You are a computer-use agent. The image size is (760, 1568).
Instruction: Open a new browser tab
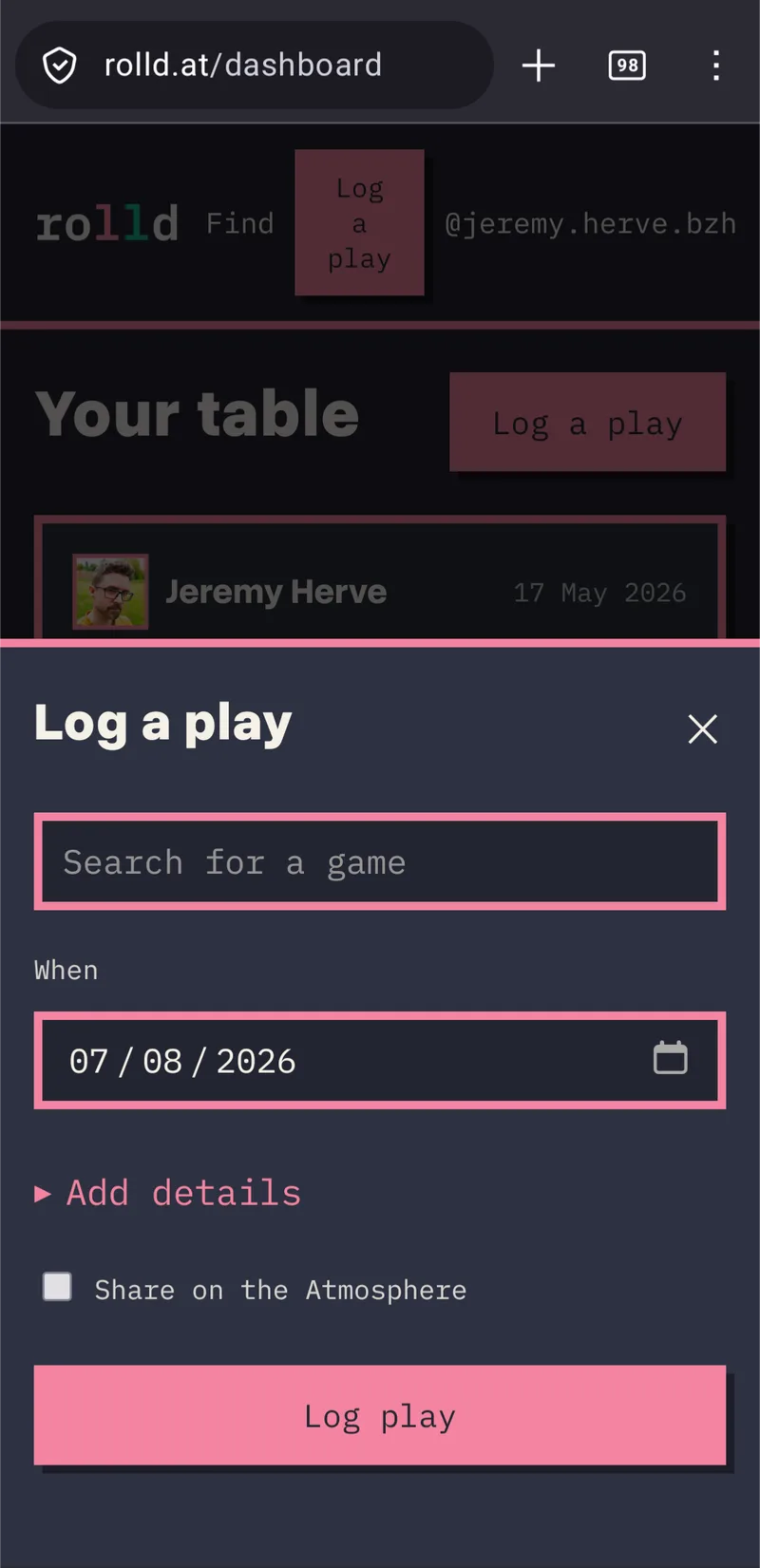pyautogui.click(x=539, y=66)
